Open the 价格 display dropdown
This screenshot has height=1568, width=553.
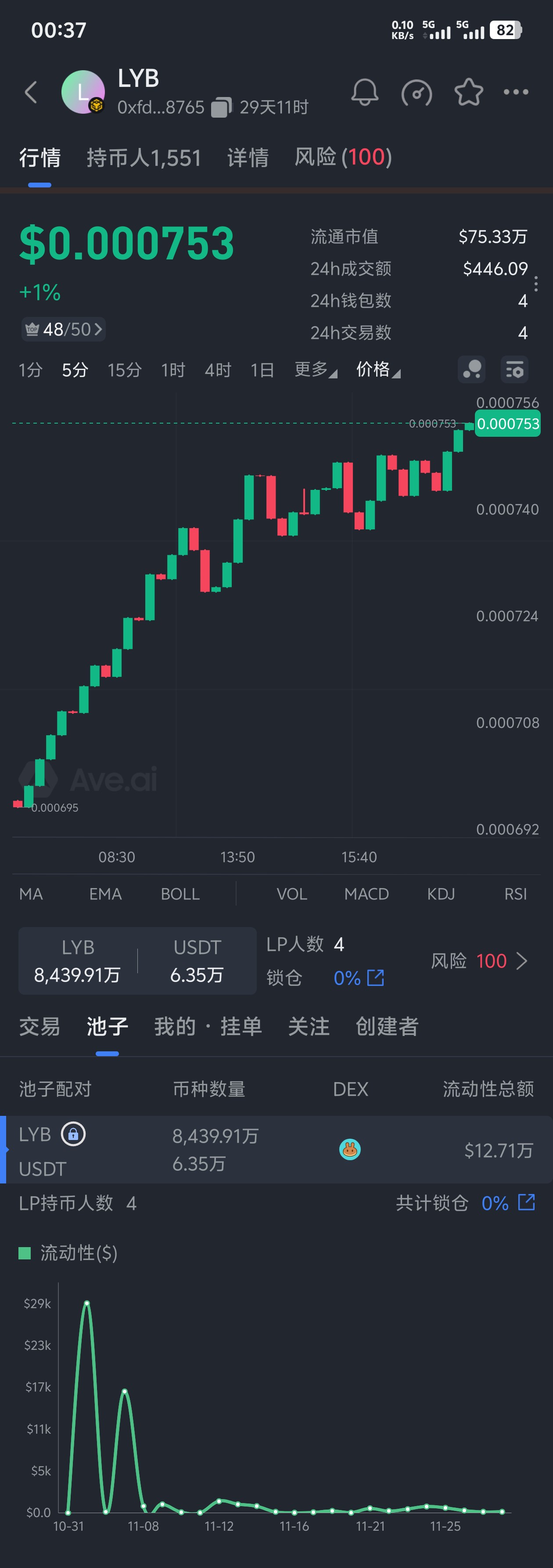[x=378, y=370]
